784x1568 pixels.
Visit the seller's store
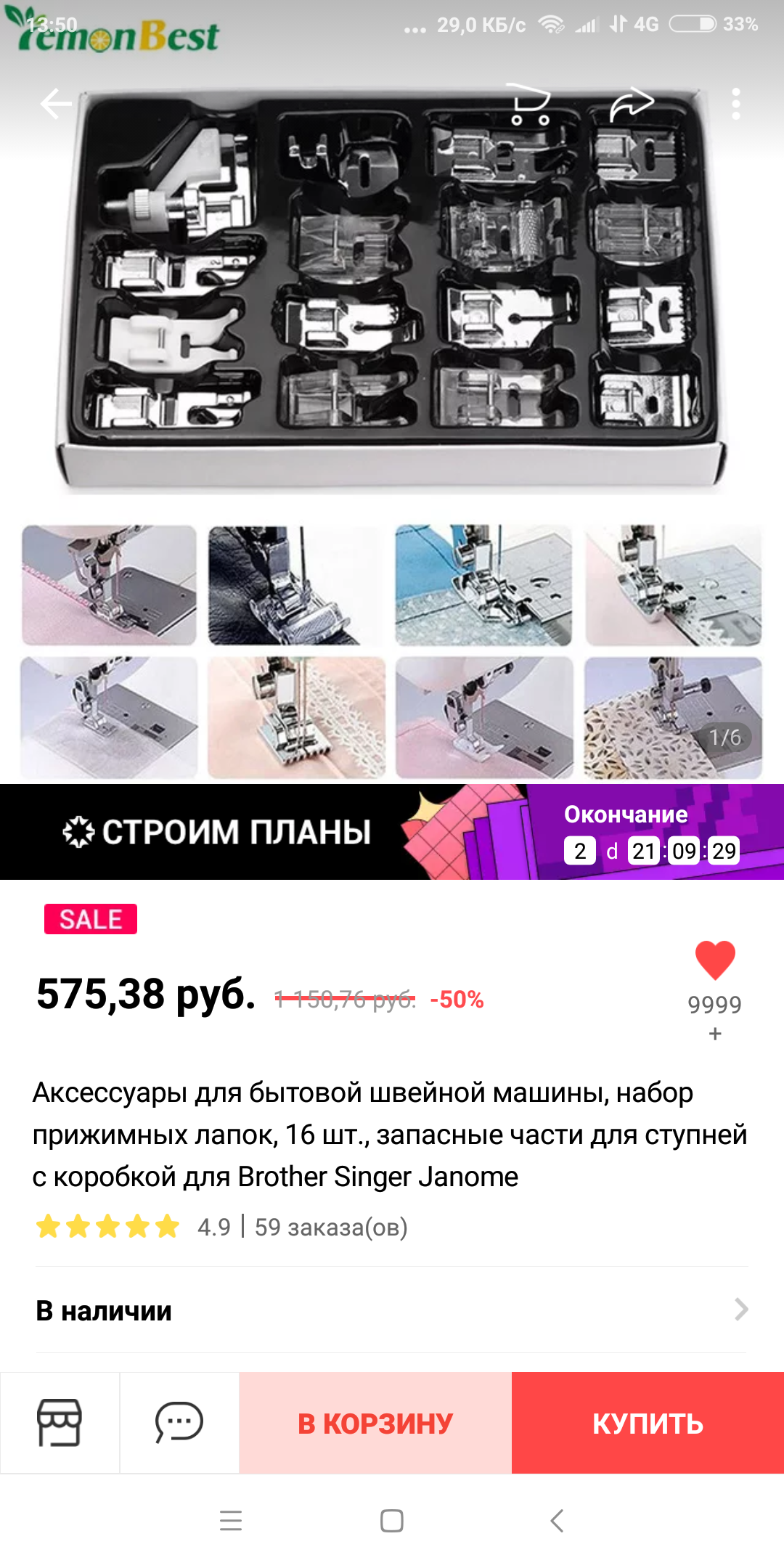click(60, 1423)
